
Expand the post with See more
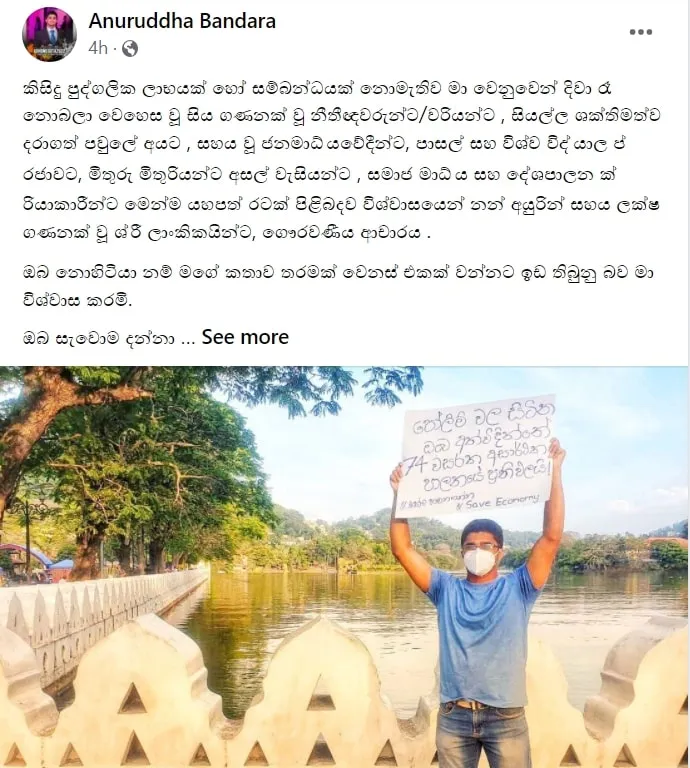(245, 337)
